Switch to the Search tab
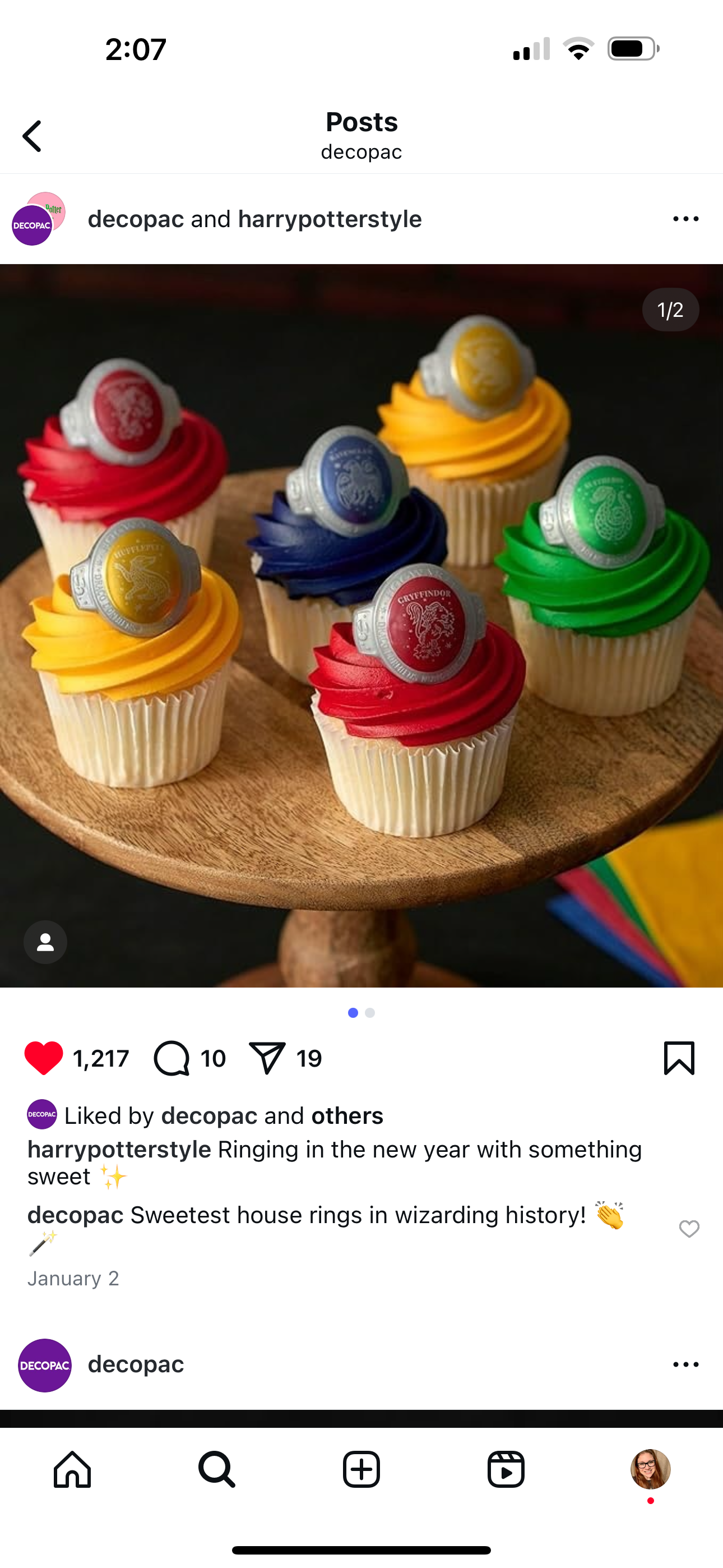 pyautogui.click(x=217, y=1469)
